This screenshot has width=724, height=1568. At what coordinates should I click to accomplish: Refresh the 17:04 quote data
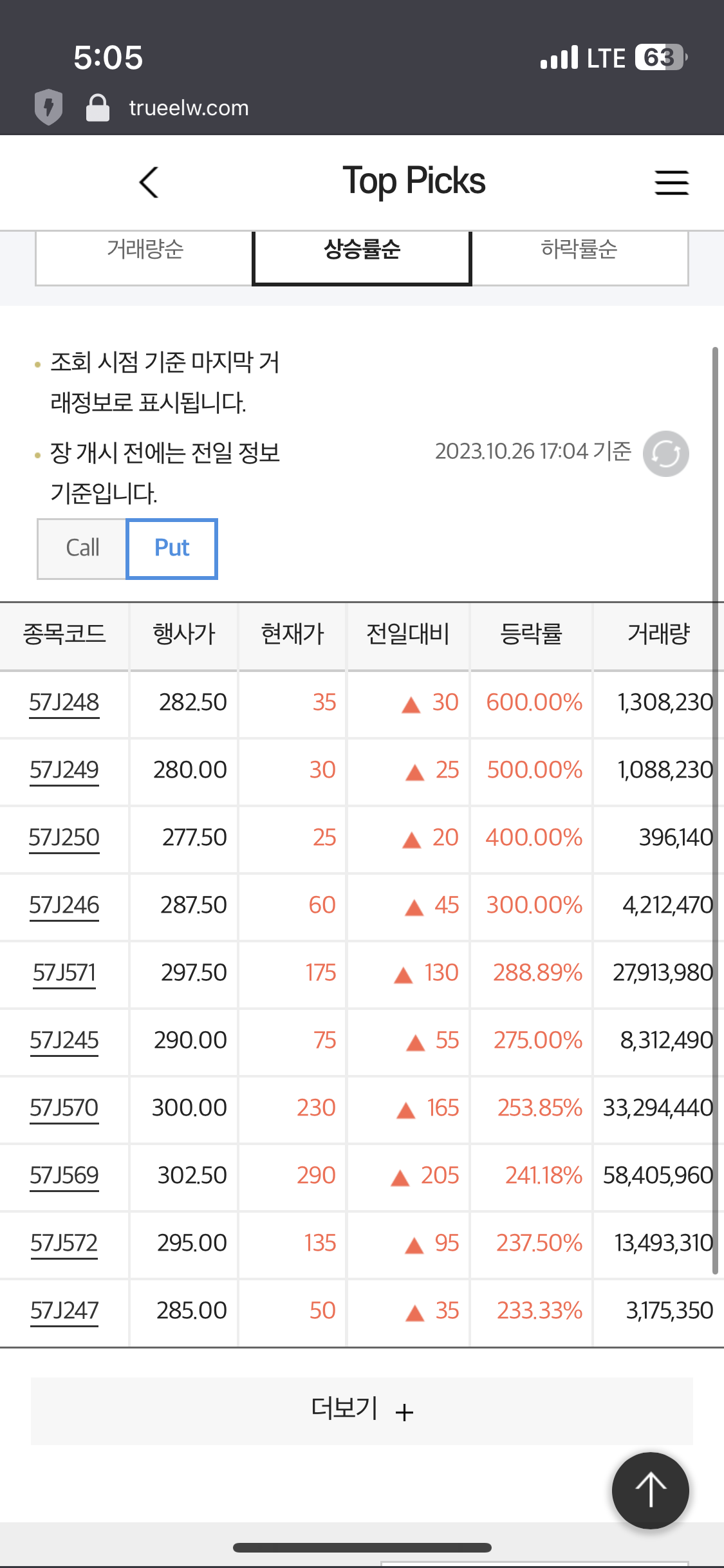665,454
